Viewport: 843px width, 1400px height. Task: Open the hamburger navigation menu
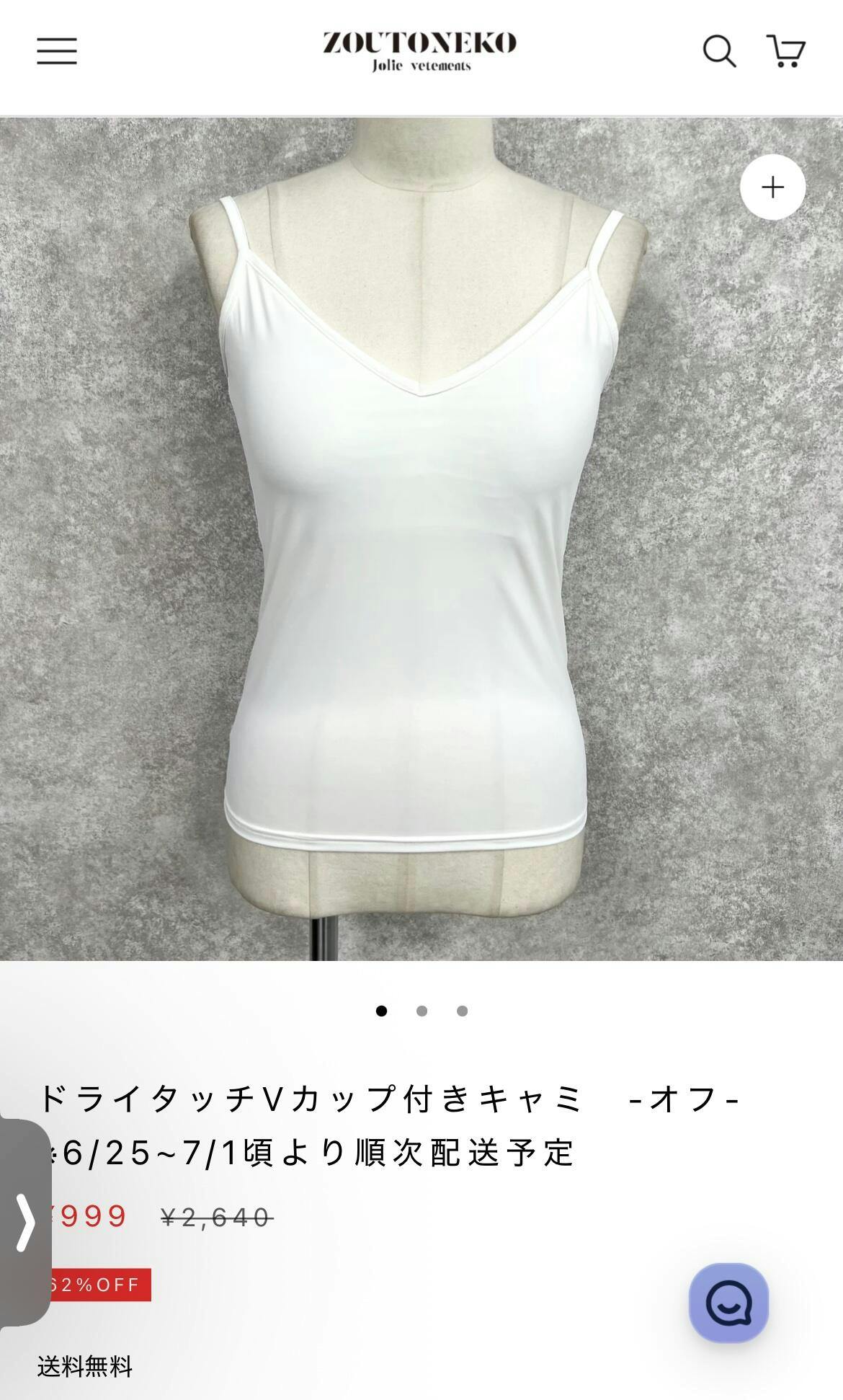pyautogui.click(x=57, y=50)
